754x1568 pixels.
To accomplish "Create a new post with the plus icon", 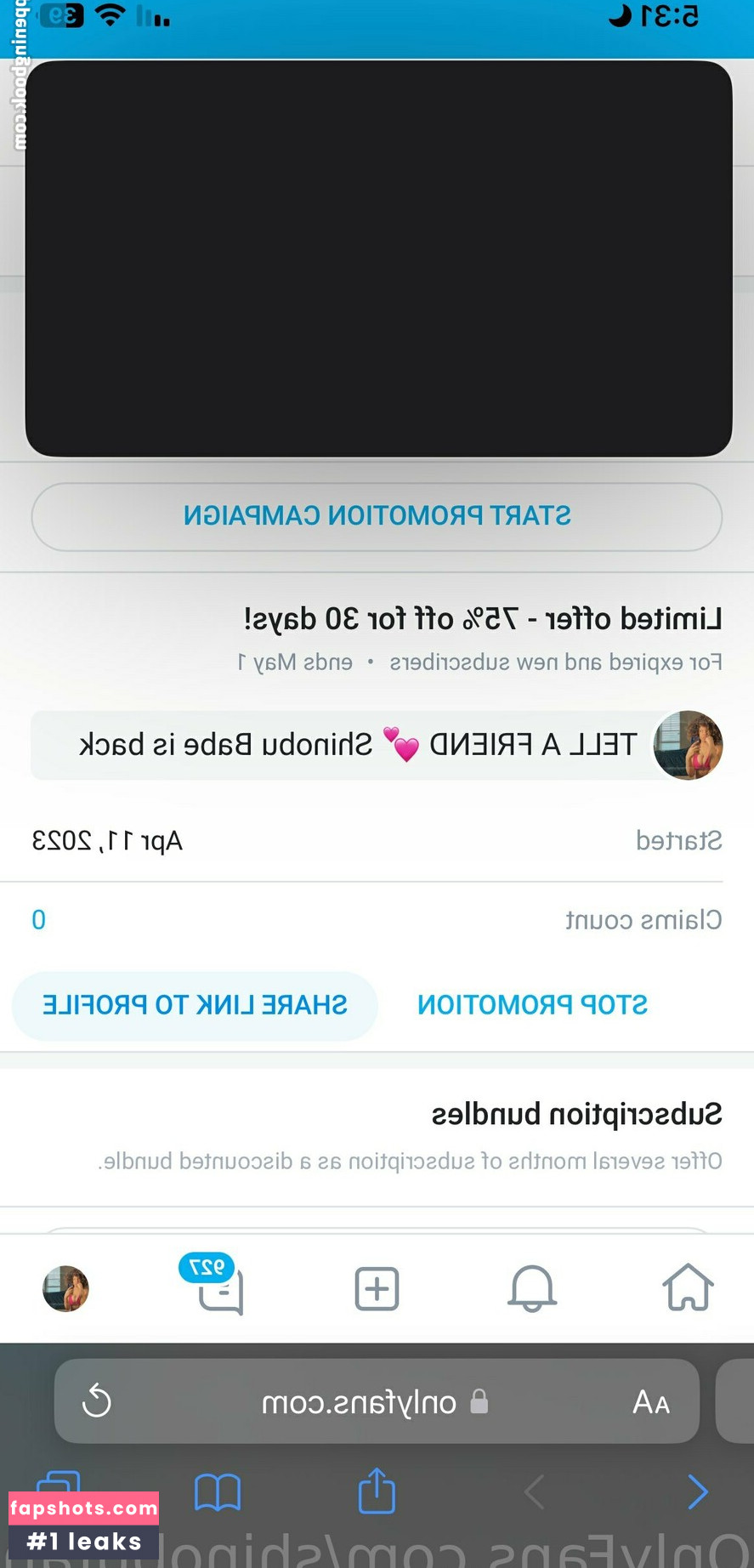I will [377, 1288].
